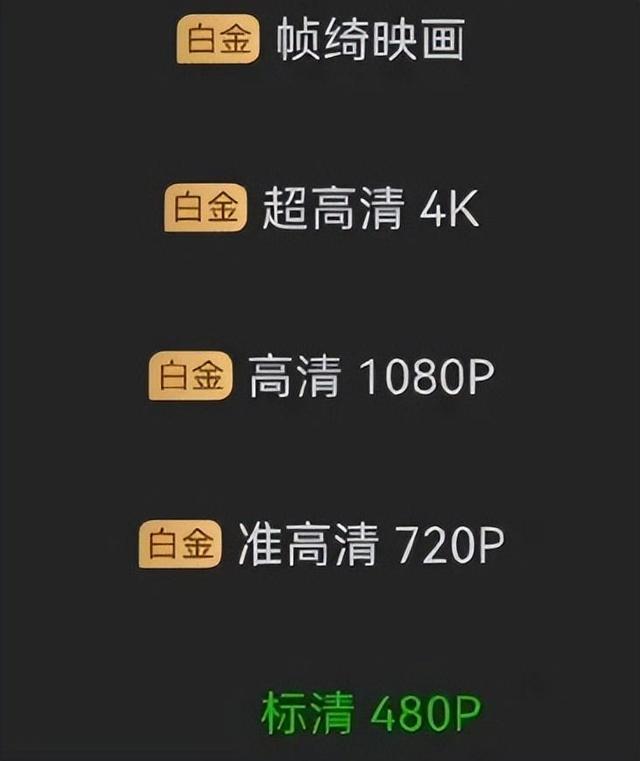Pick 标清 480P resolution

(x=371, y=714)
